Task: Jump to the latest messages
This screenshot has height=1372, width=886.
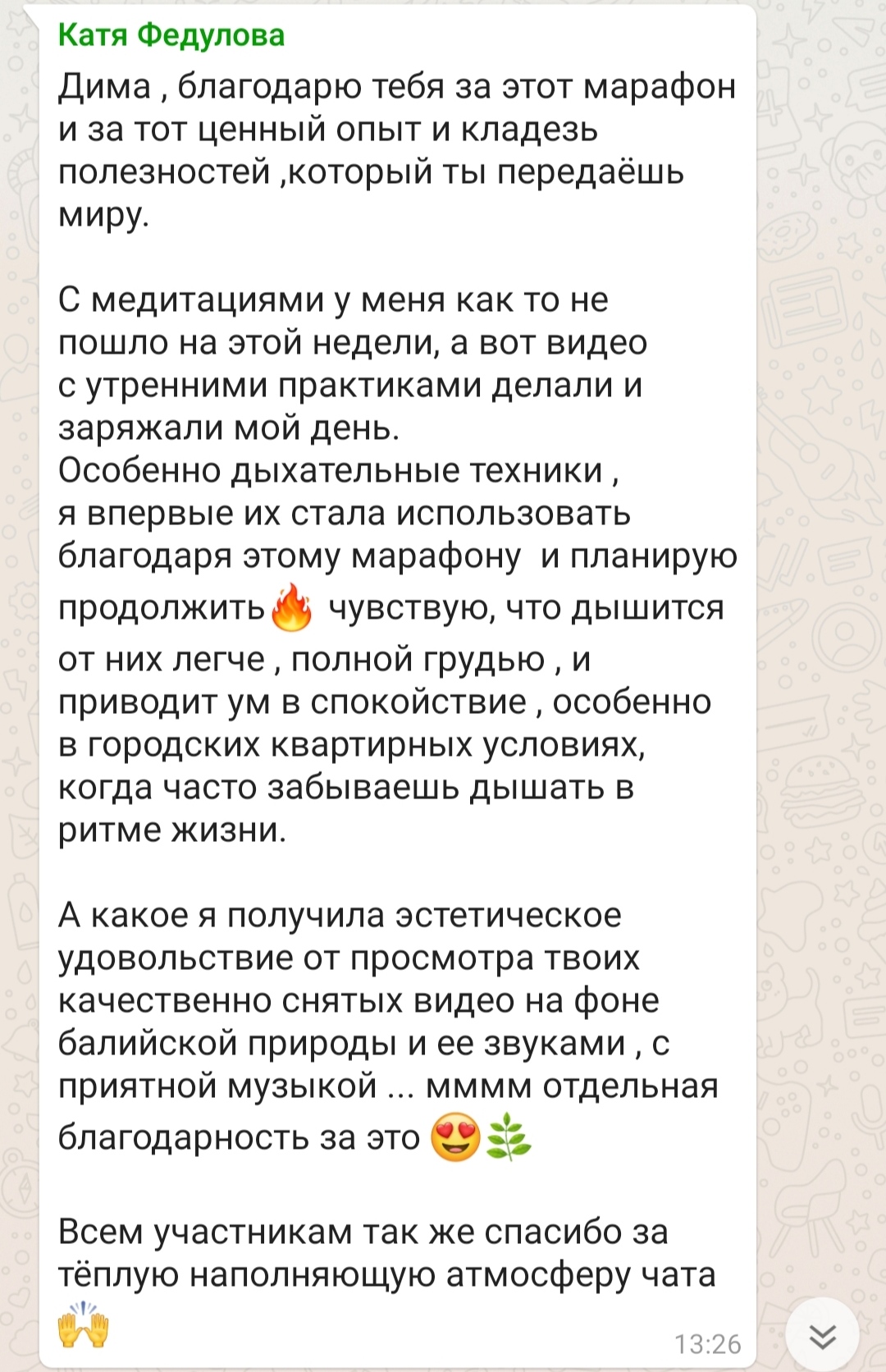Action: [822, 1336]
